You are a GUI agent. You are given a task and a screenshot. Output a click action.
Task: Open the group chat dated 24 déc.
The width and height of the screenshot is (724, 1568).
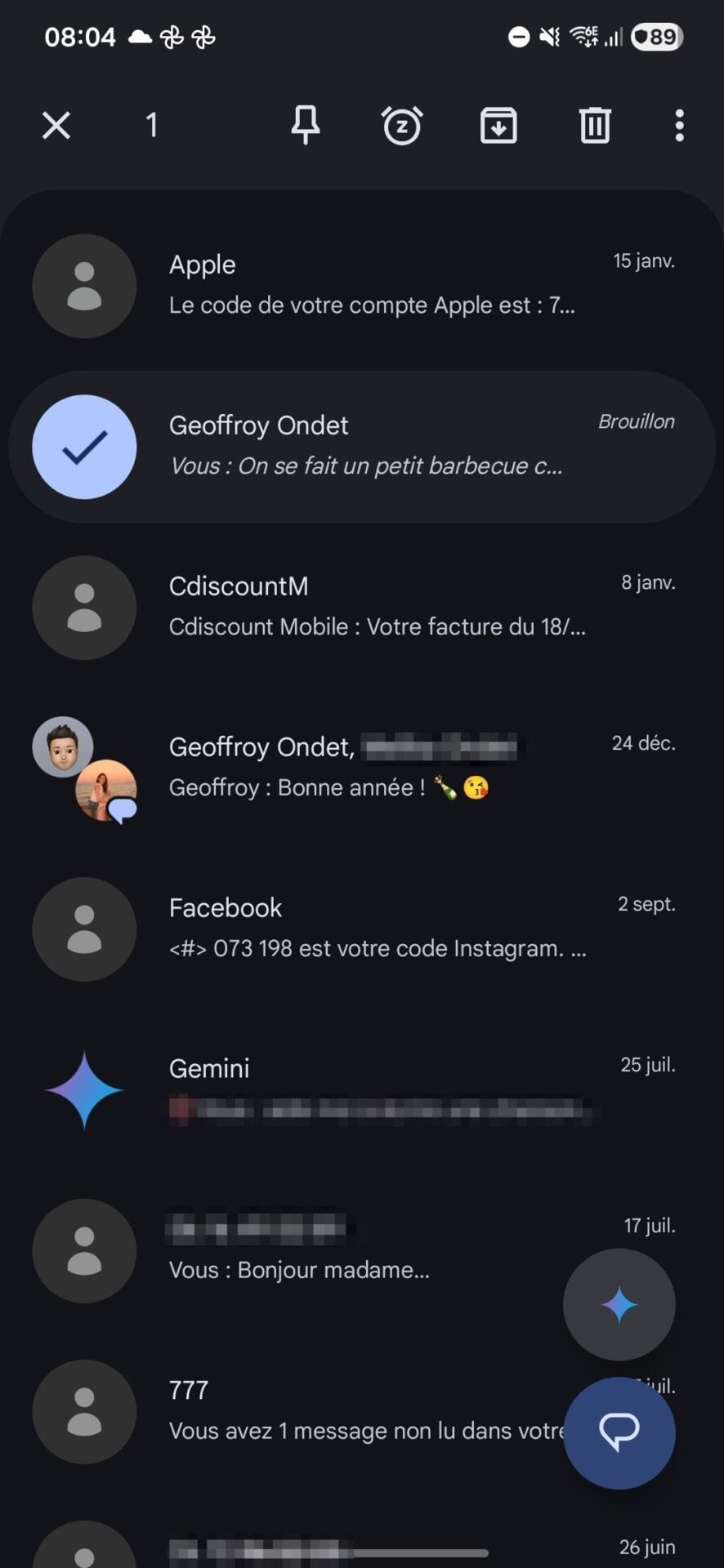[368, 766]
